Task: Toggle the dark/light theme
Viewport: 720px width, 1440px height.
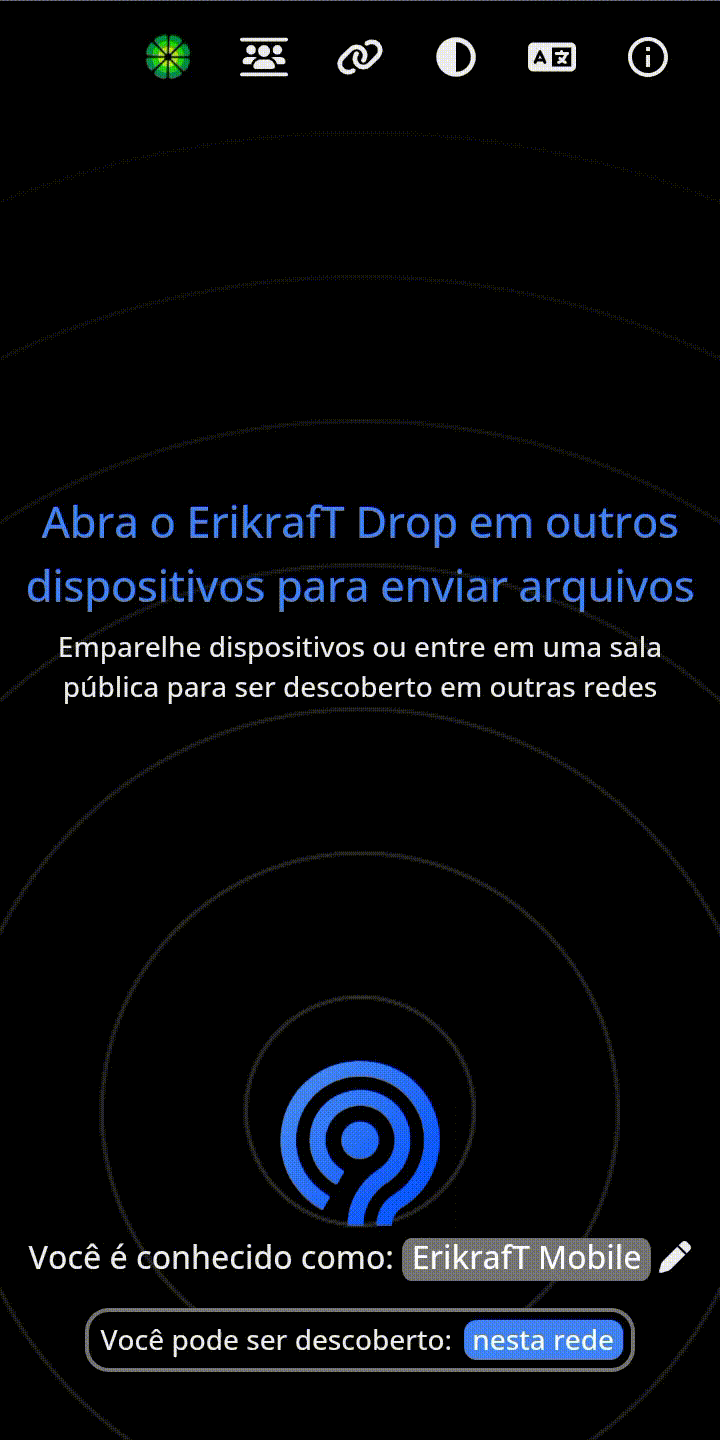Action: click(456, 57)
